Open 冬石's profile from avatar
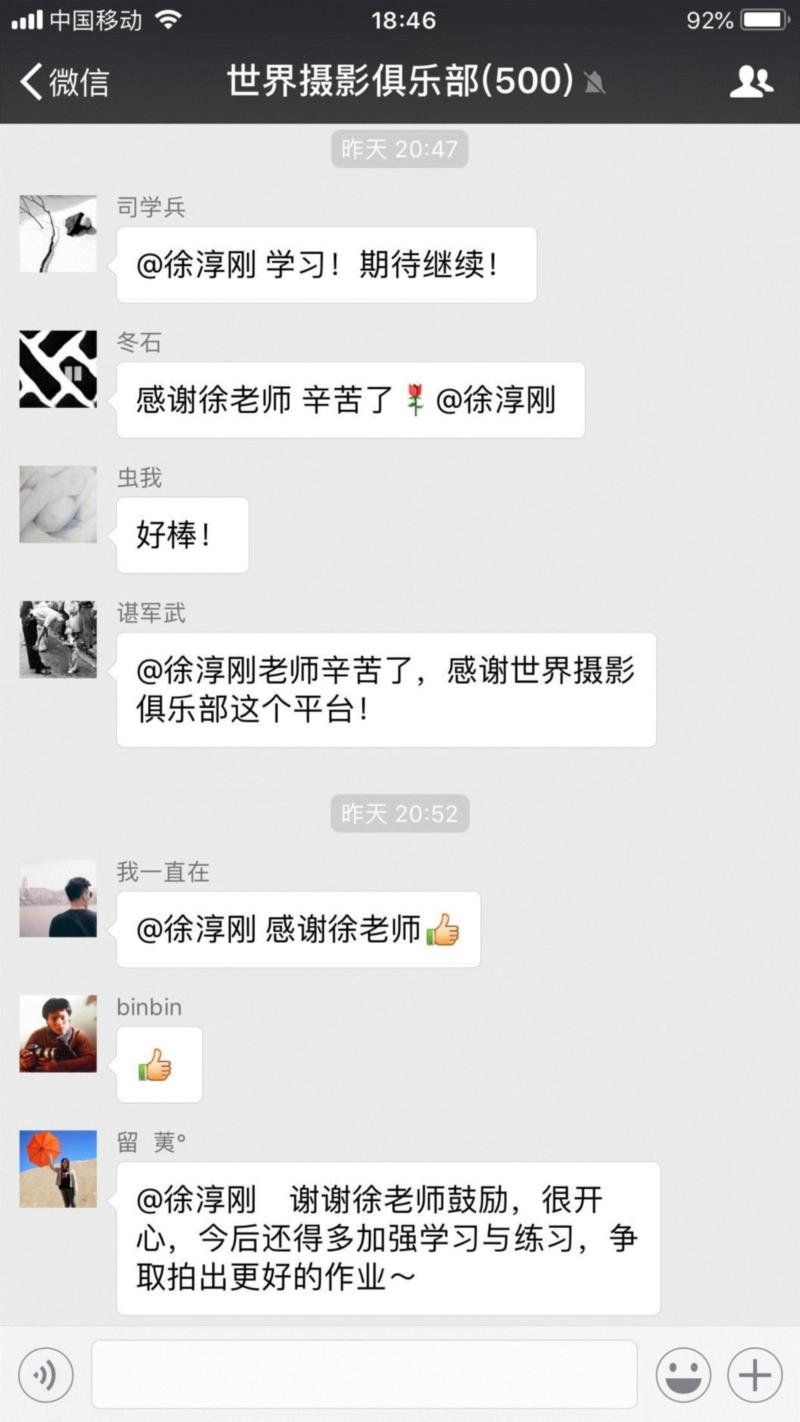Image resolution: width=800 pixels, height=1422 pixels. pyautogui.click(x=58, y=369)
